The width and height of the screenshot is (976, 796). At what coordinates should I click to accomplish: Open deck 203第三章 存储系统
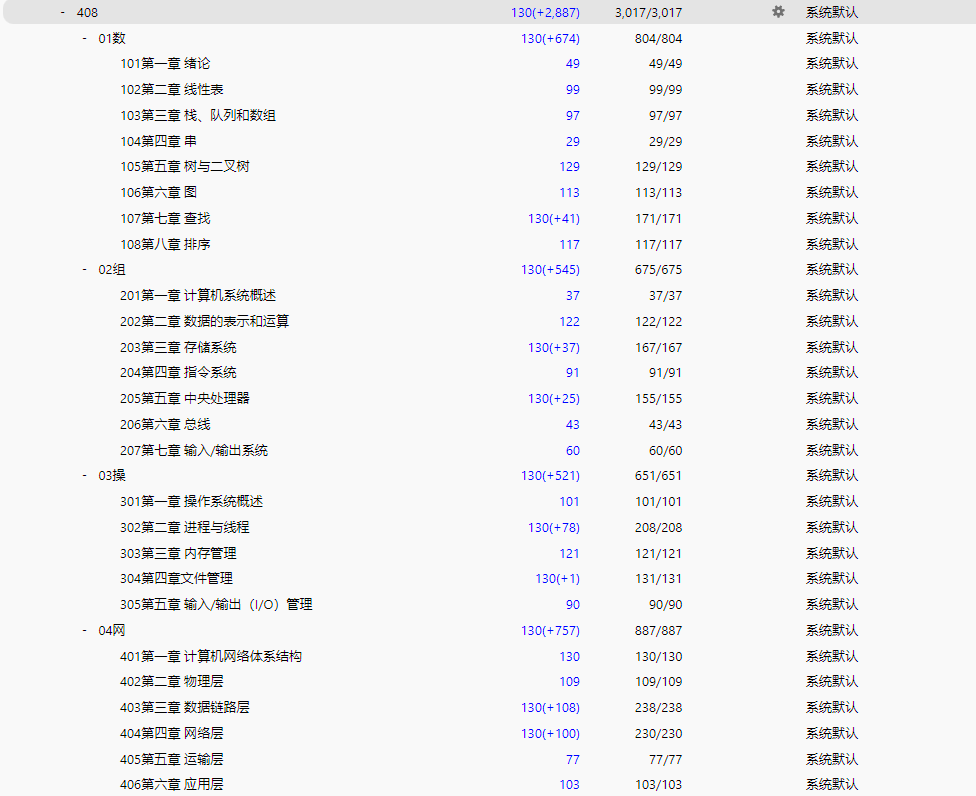(x=178, y=347)
